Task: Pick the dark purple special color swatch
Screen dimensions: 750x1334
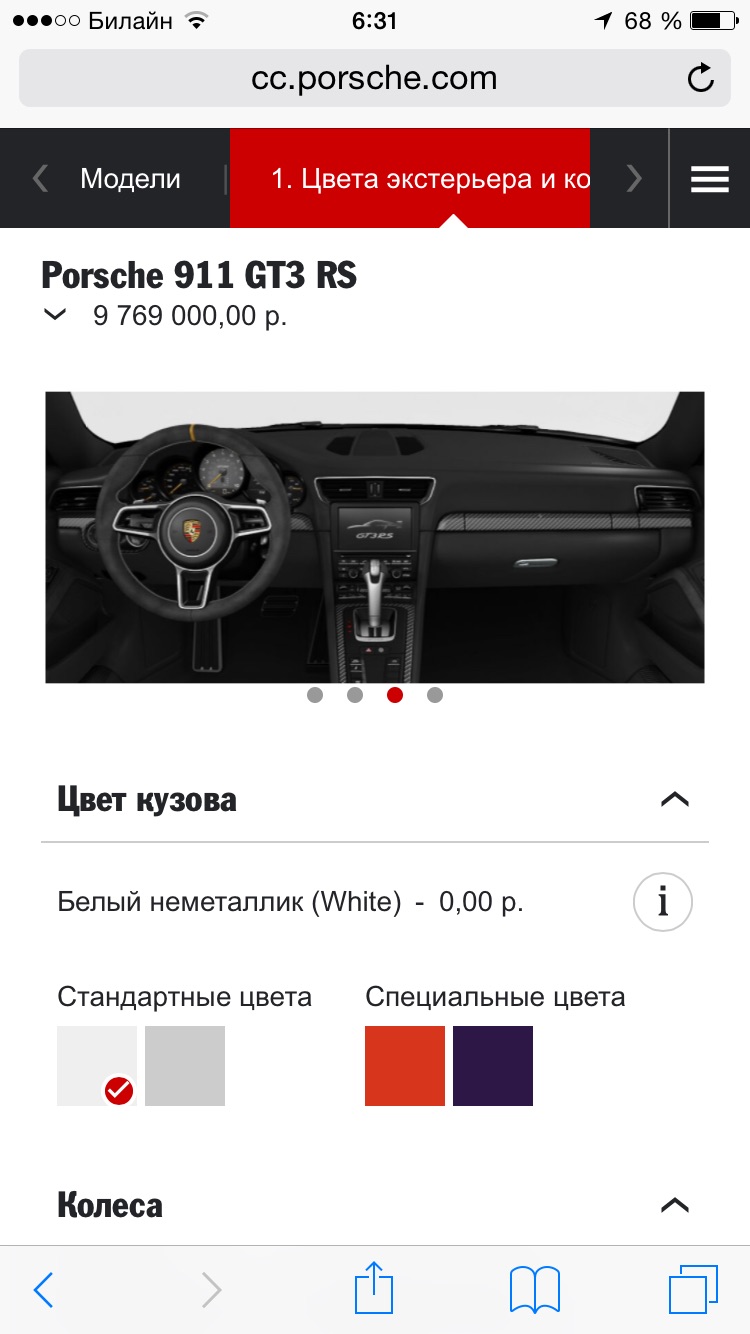Action: click(x=493, y=1066)
